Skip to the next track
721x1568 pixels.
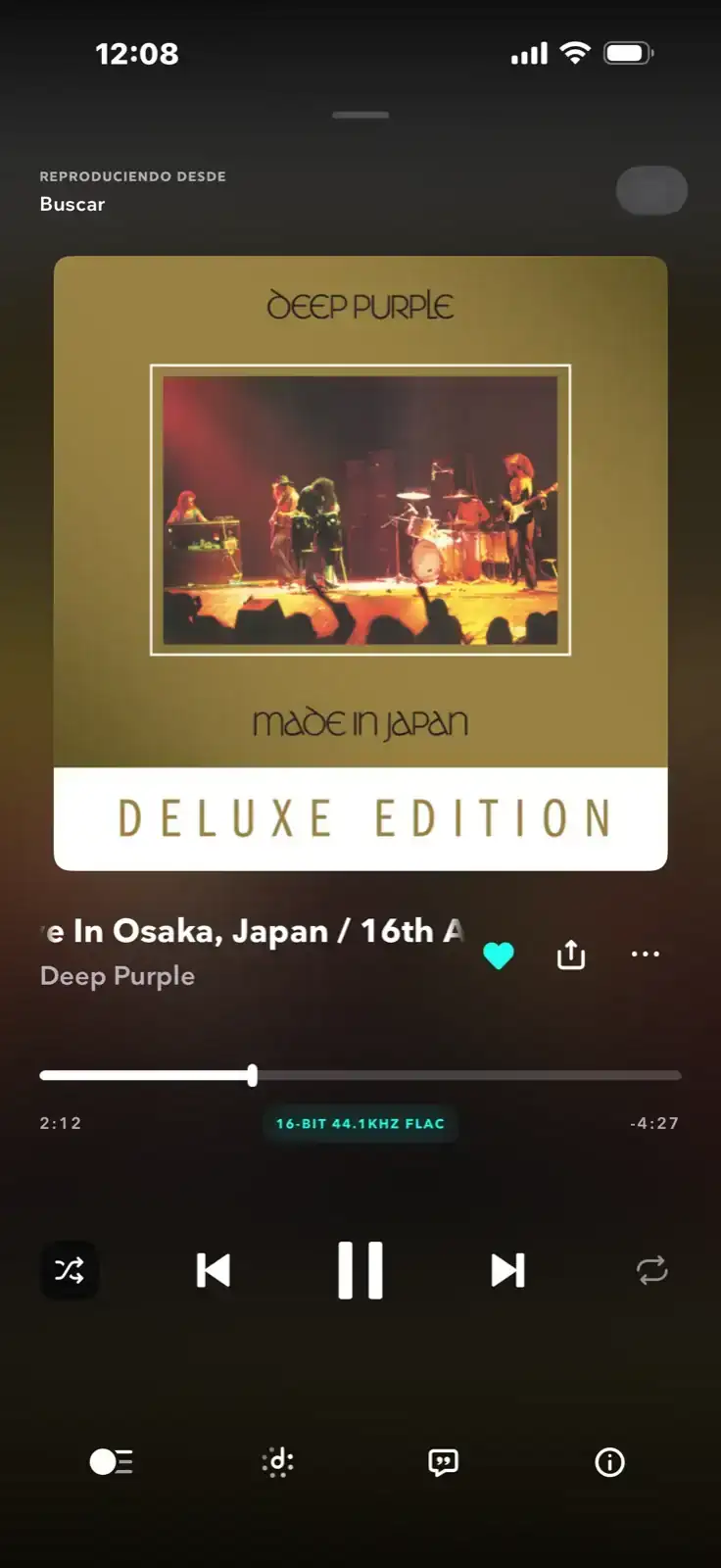pos(507,1270)
